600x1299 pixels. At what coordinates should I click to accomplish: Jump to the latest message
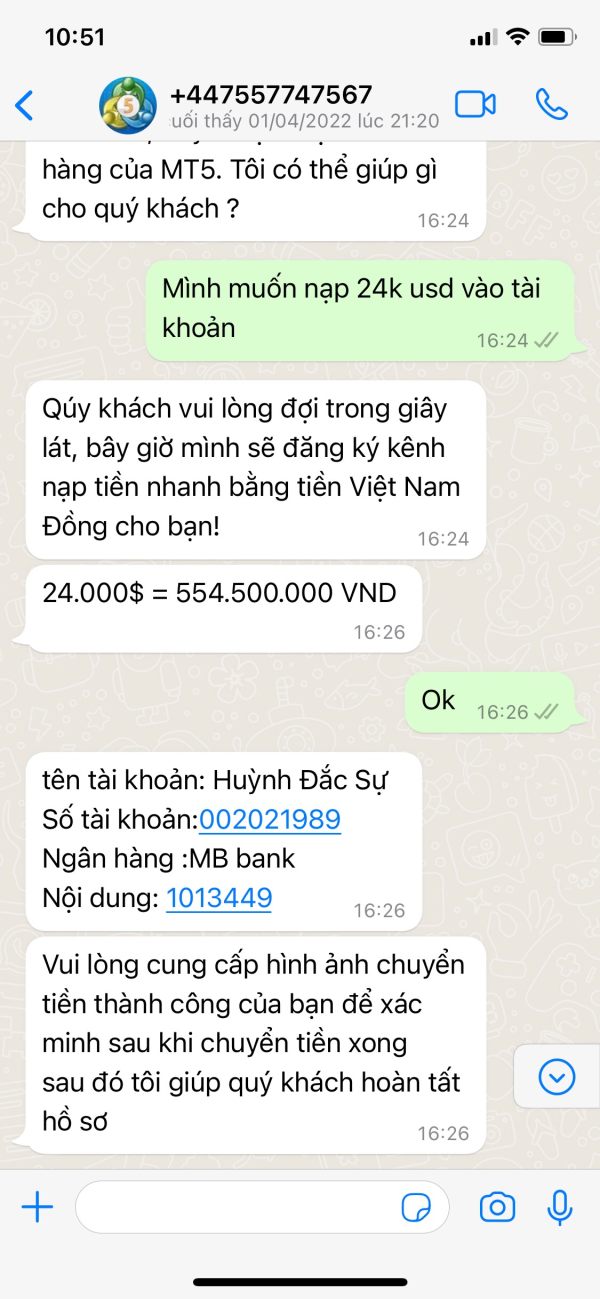click(x=556, y=1077)
